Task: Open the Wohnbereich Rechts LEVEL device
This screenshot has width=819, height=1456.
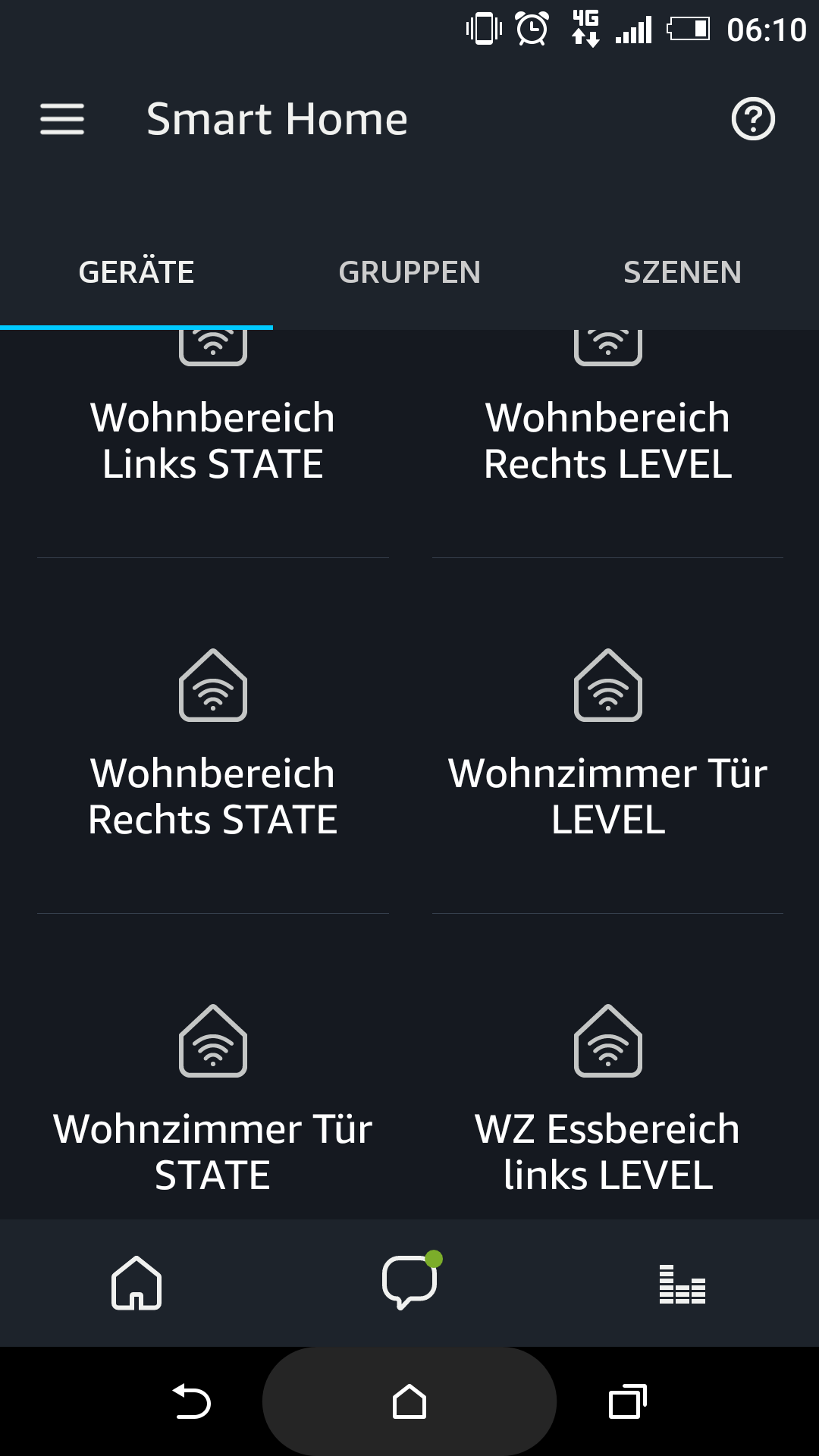Action: 608,440
